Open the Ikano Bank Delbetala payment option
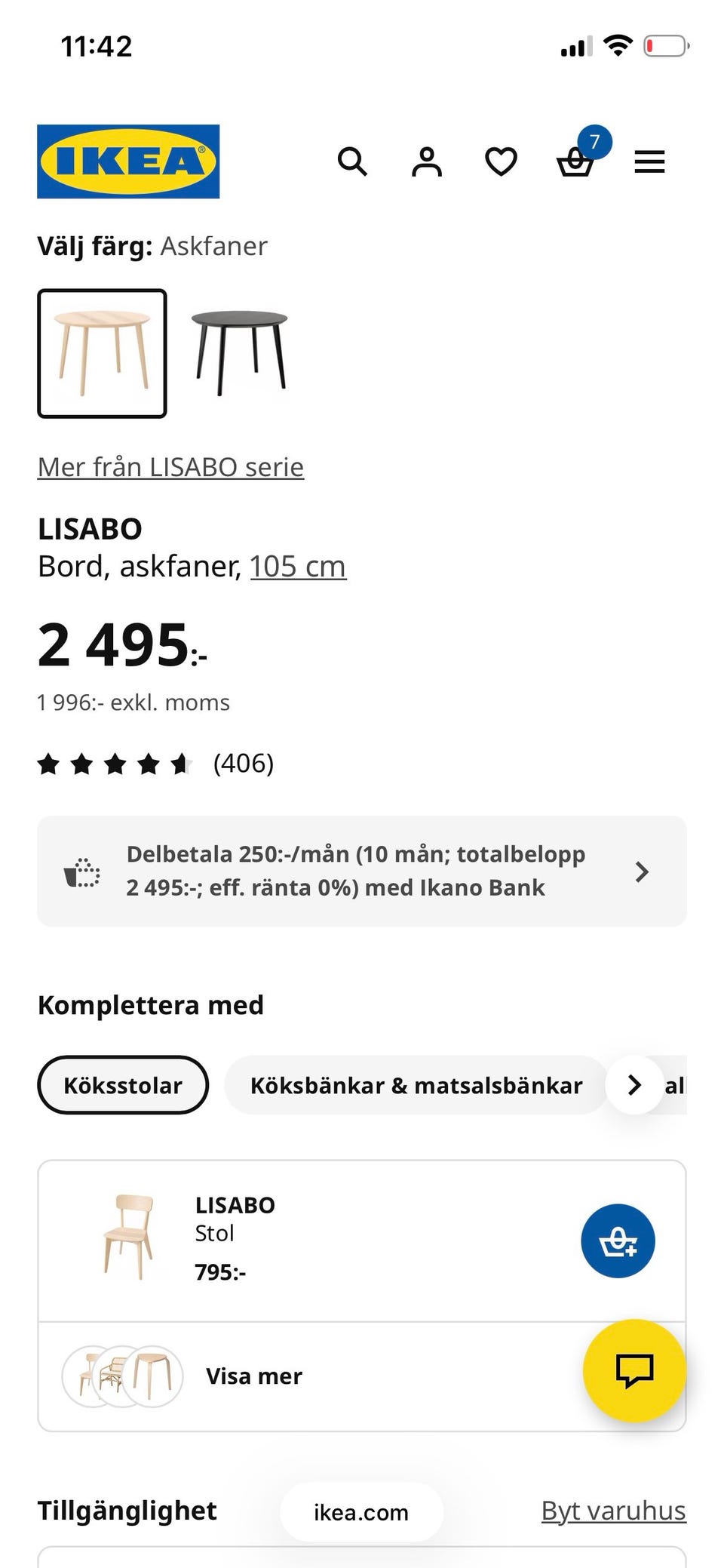The image size is (724, 1568). [x=362, y=871]
